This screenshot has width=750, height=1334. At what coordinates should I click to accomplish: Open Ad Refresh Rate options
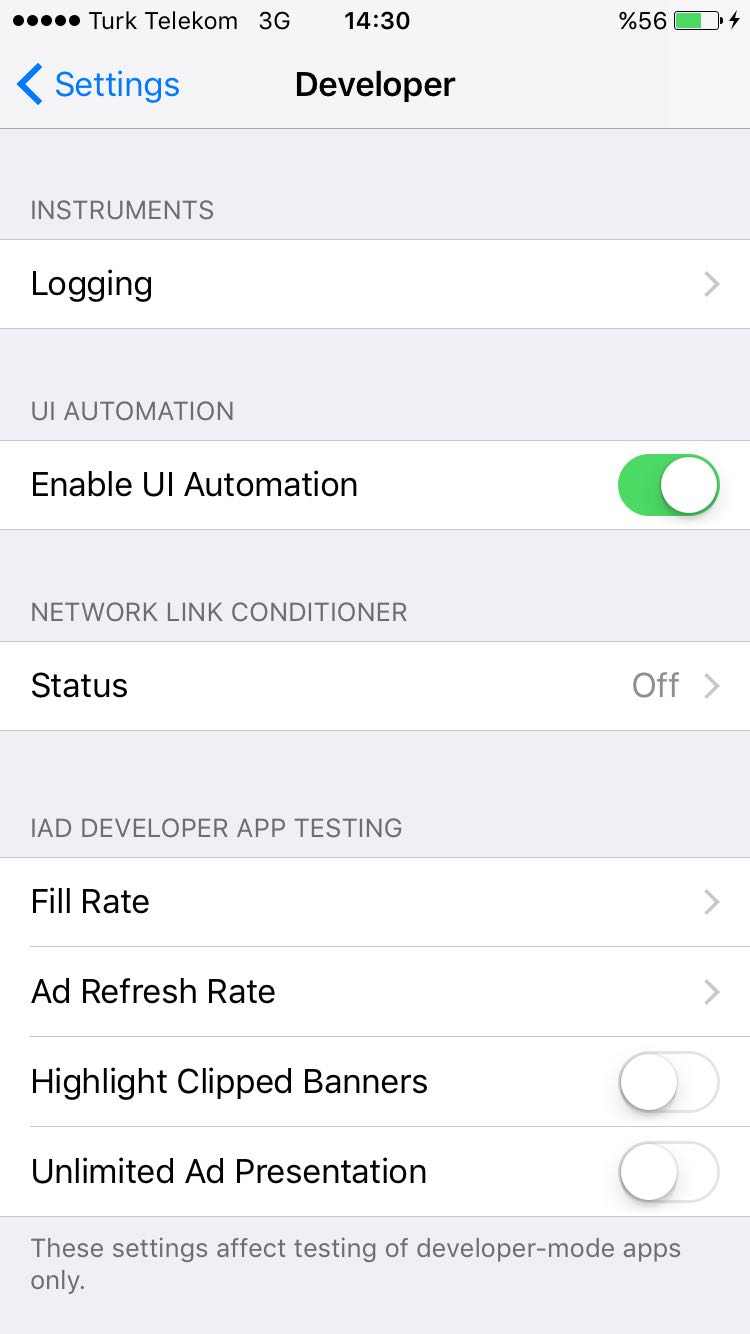375,992
